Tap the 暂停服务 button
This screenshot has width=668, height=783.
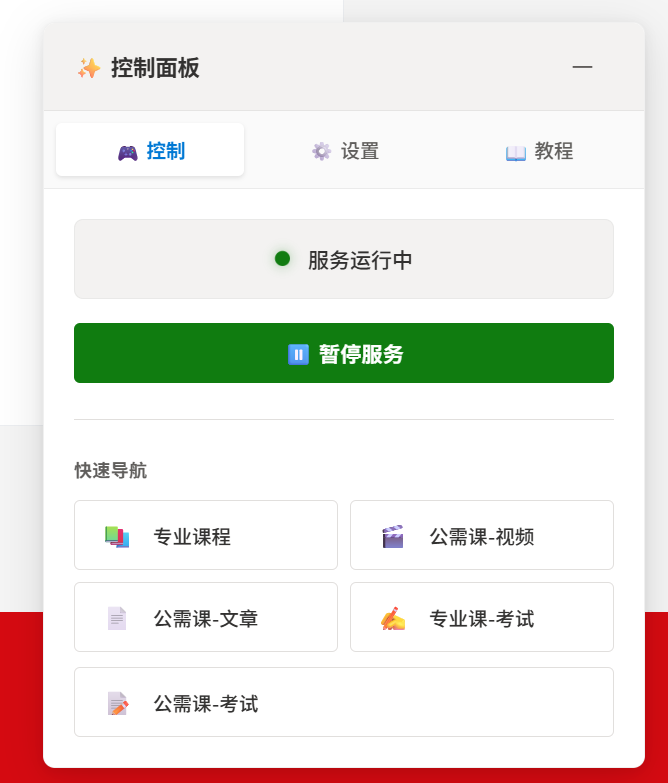(x=344, y=353)
